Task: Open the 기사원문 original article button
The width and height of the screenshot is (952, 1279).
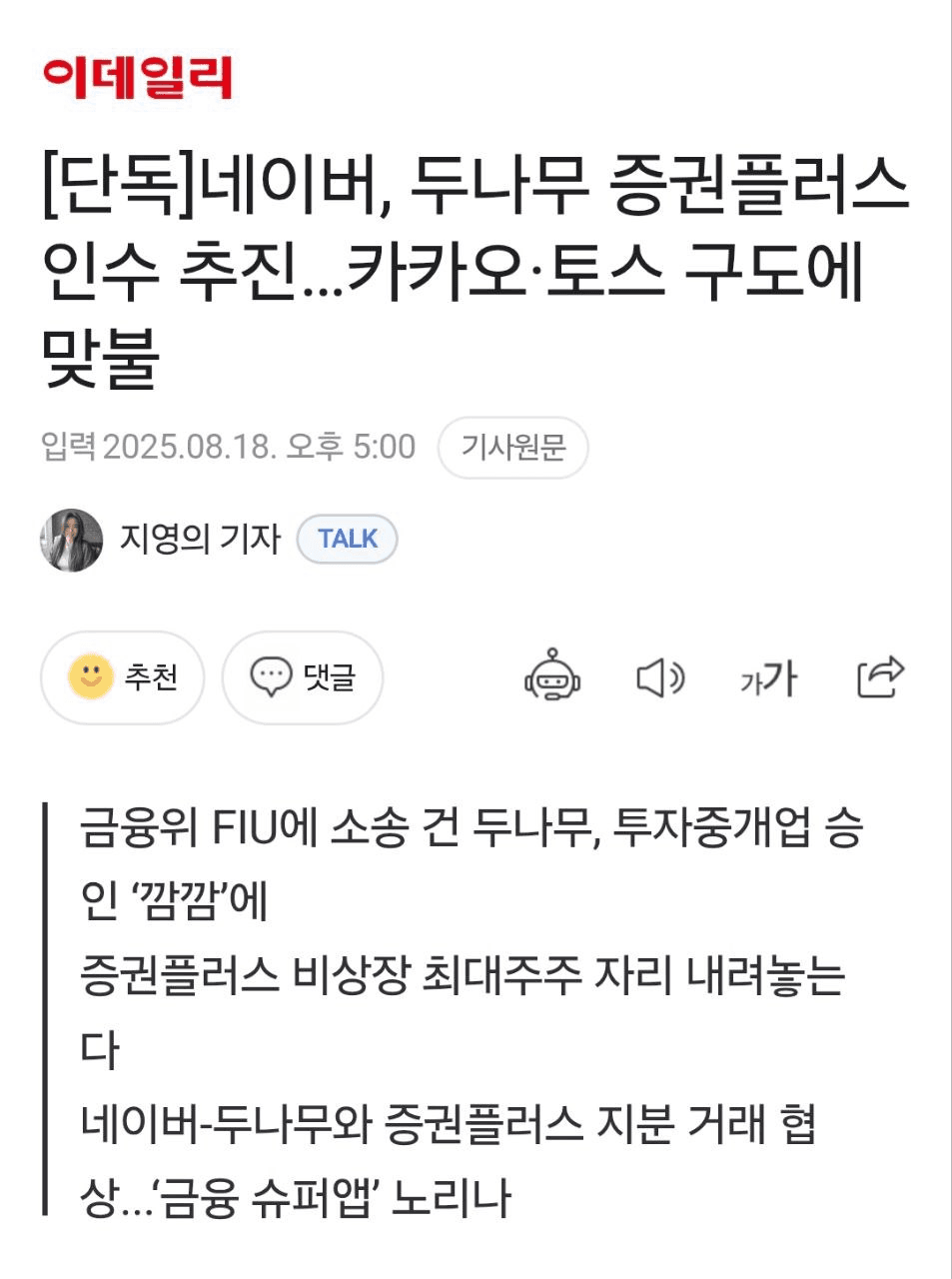Action: 512,447
